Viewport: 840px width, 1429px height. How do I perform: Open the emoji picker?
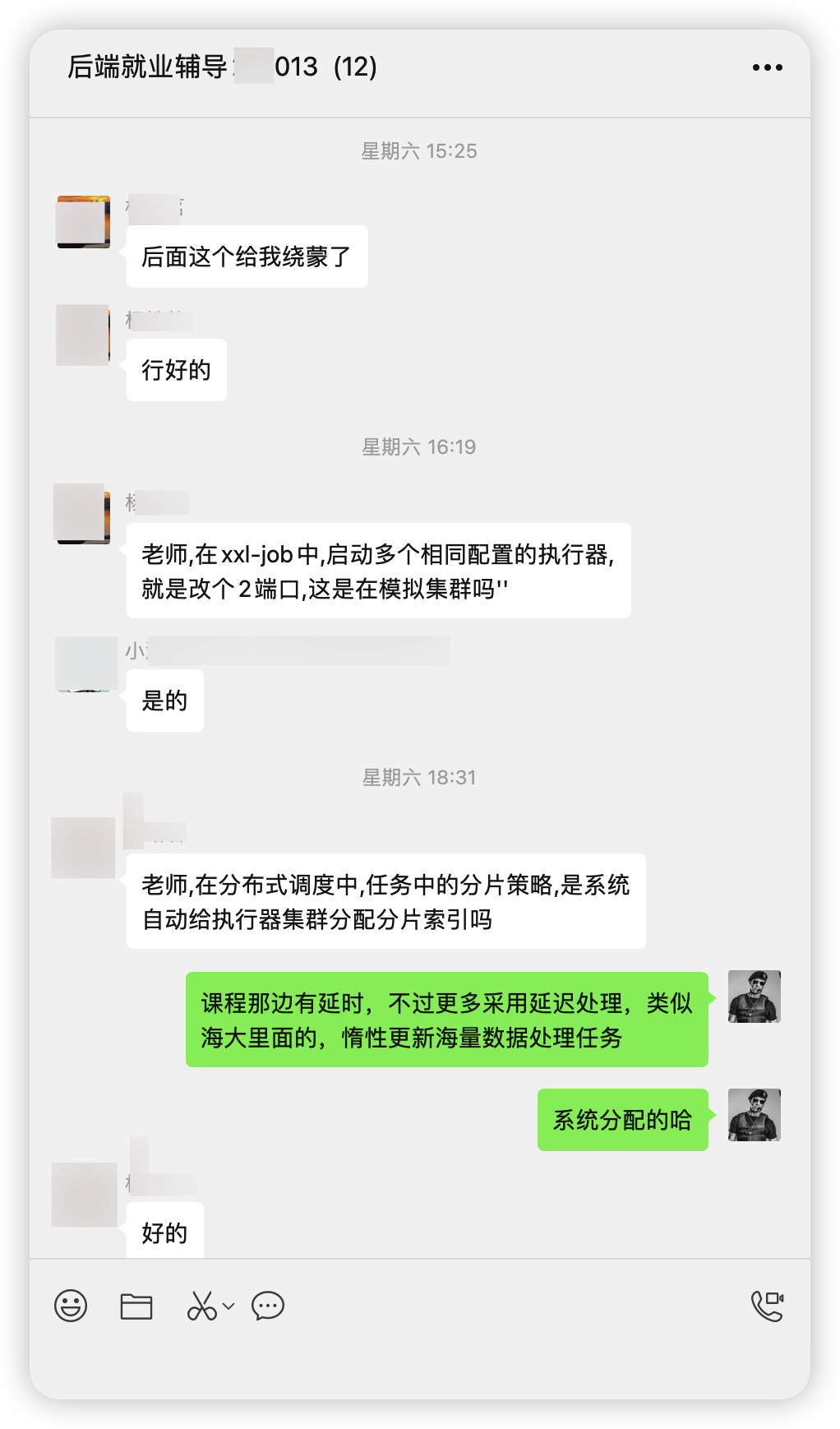71,1305
